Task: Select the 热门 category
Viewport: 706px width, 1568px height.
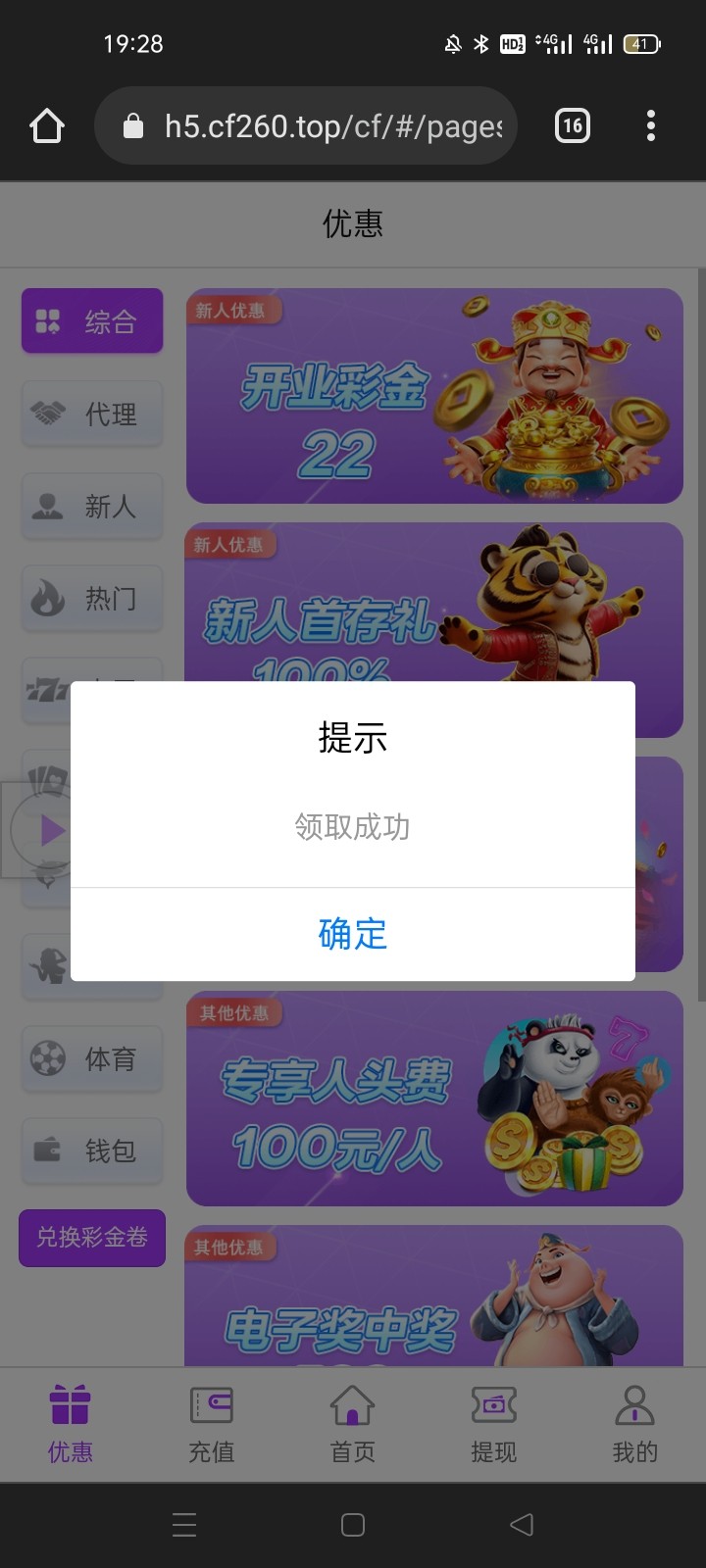Action: pos(92,598)
